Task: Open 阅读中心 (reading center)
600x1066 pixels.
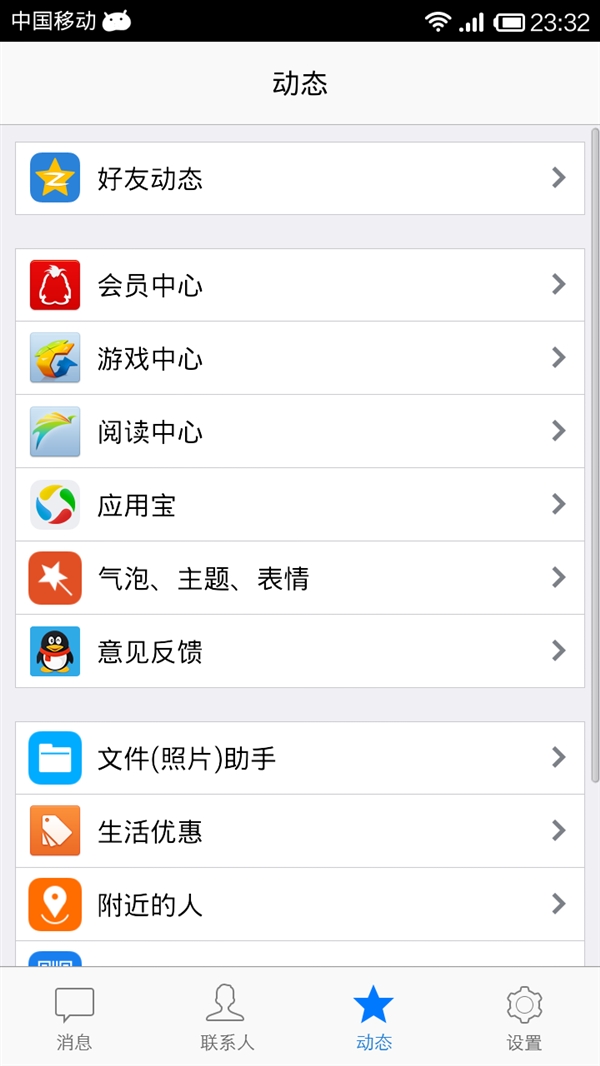Action: coord(300,431)
